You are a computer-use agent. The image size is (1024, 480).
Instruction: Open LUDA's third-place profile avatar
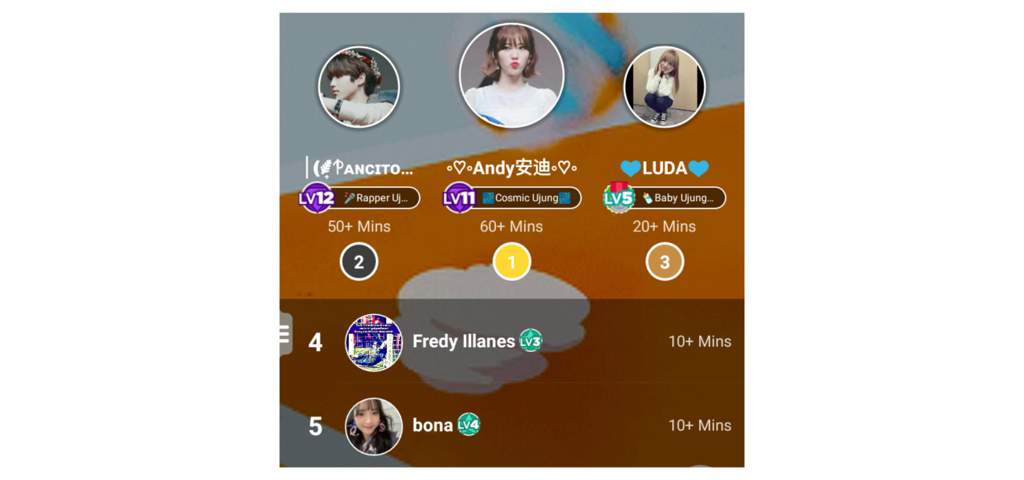[664, 87]
